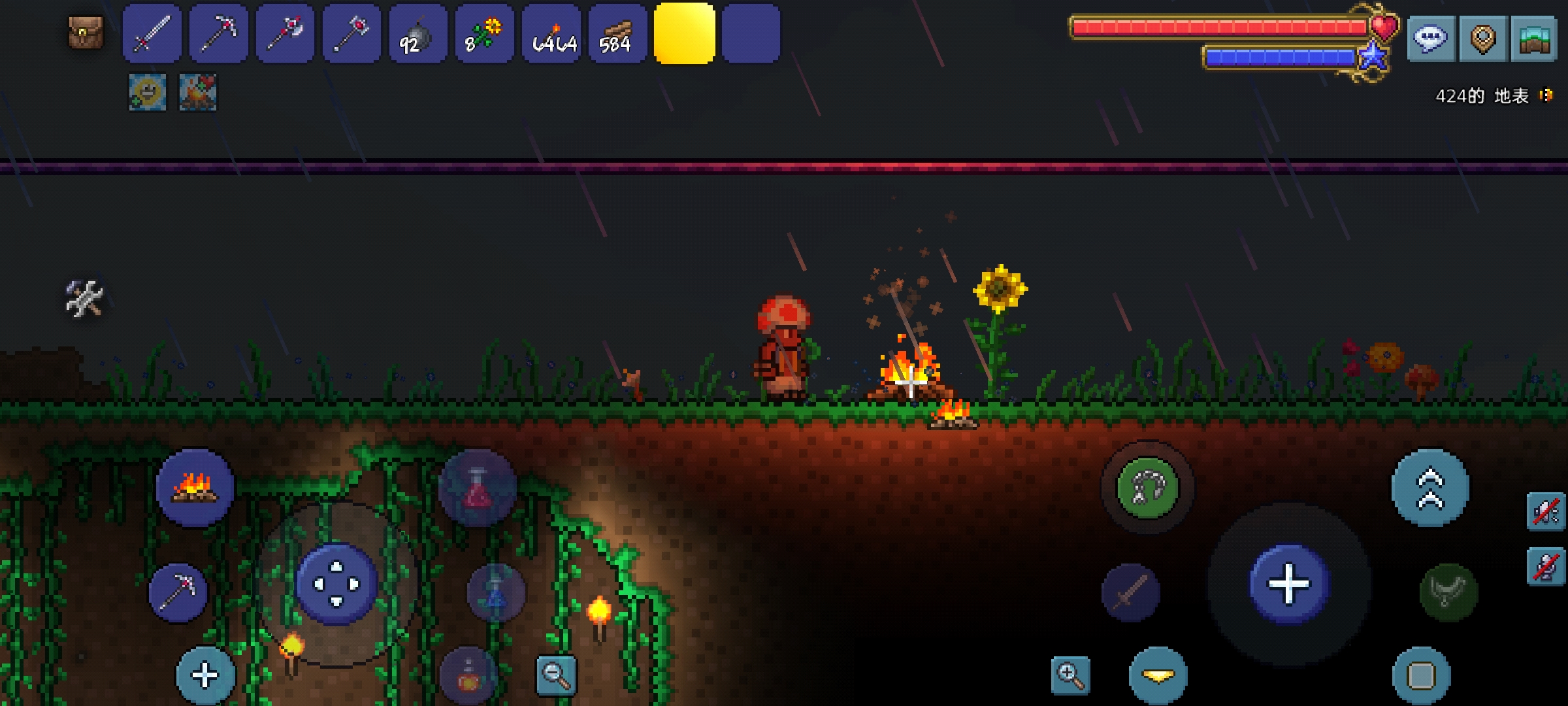Image resolution: width=1568 pixels, height=706 pixels.
Task: Open the inventory chest
Action: coord(86,33)
